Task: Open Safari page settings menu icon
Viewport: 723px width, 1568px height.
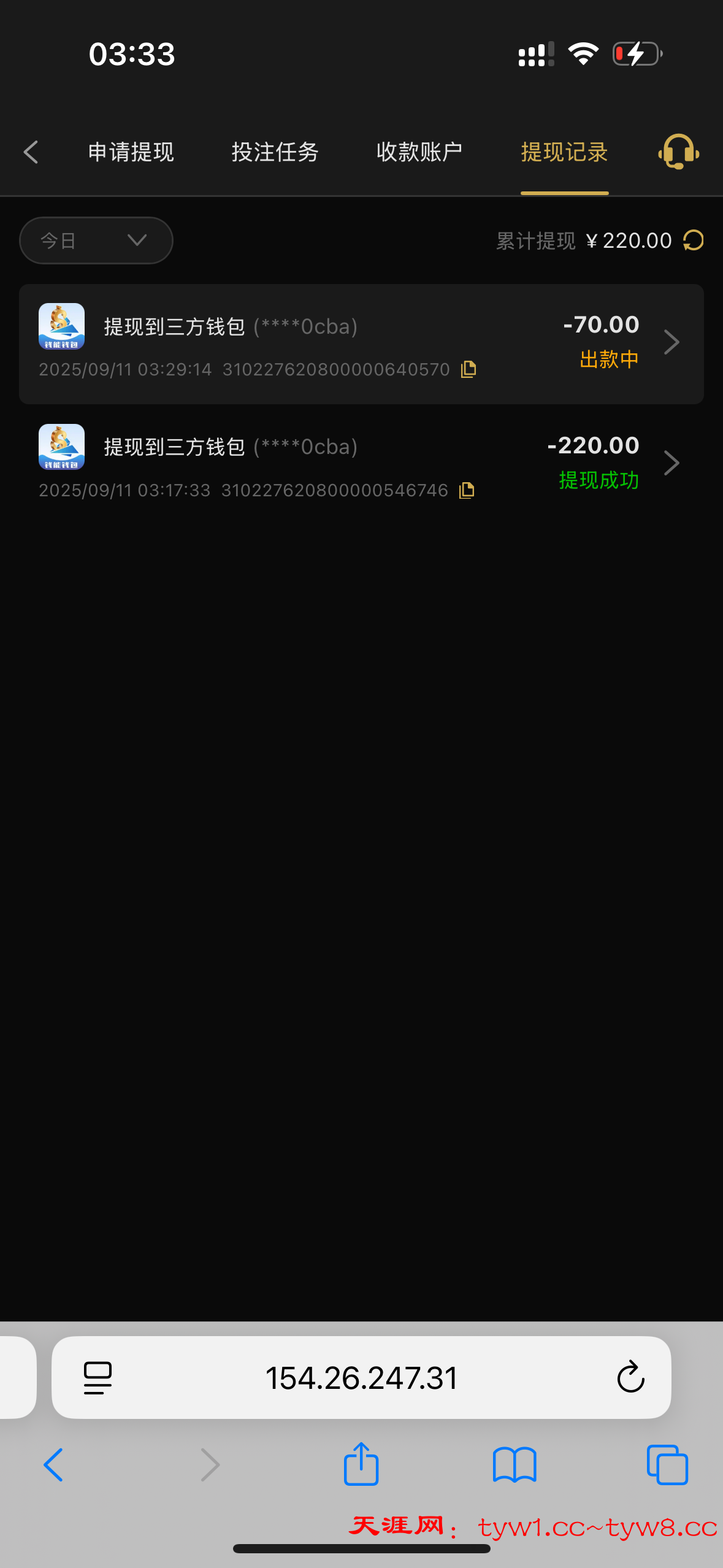Action: tap(98, 1378)
